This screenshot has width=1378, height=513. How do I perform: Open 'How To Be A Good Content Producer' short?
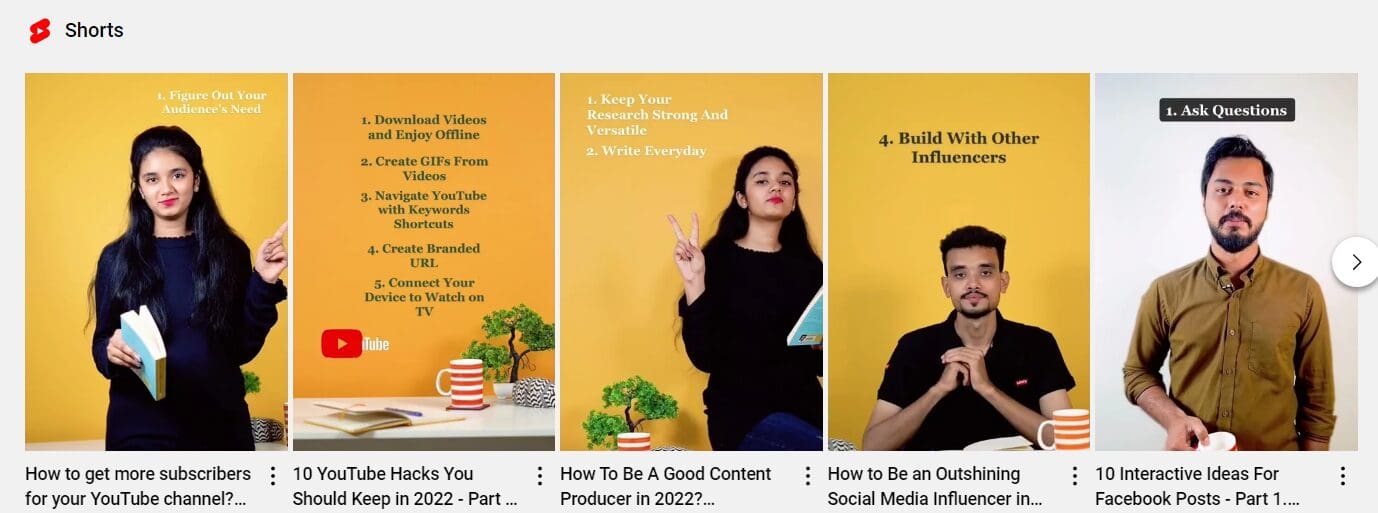tap(691, 262)
